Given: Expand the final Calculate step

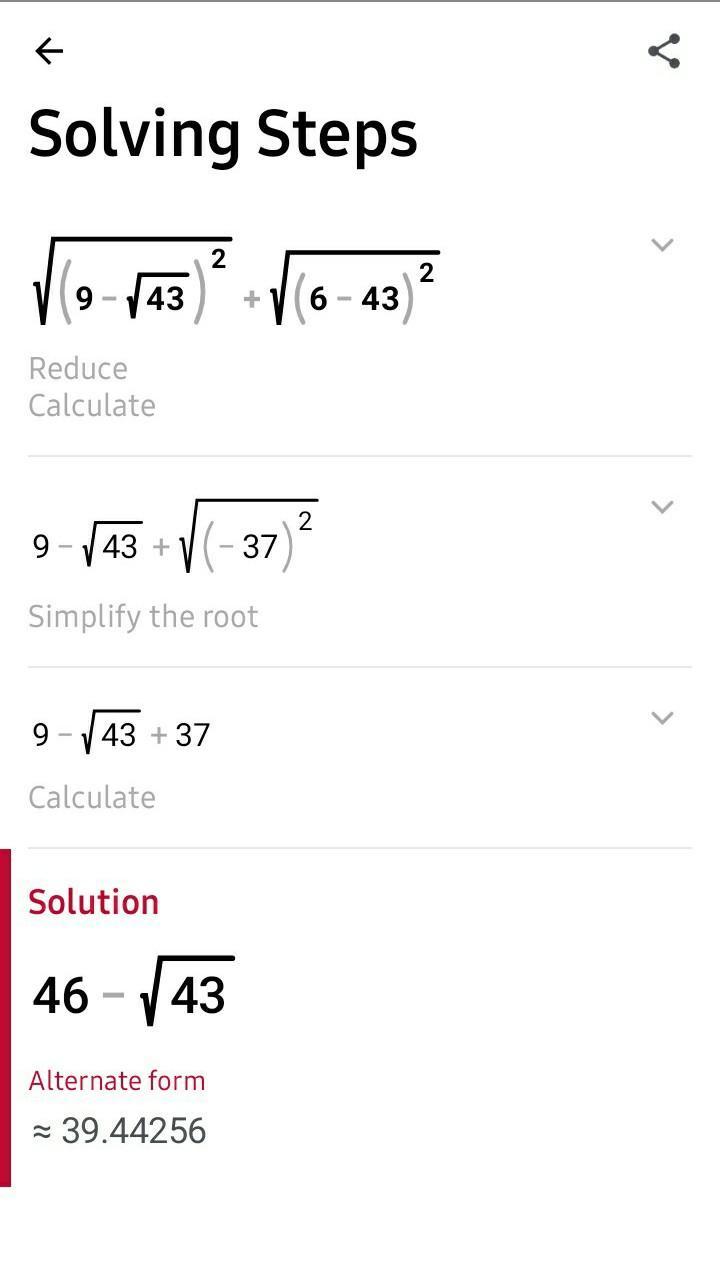Looking at the screenshot, I should 662,718.
